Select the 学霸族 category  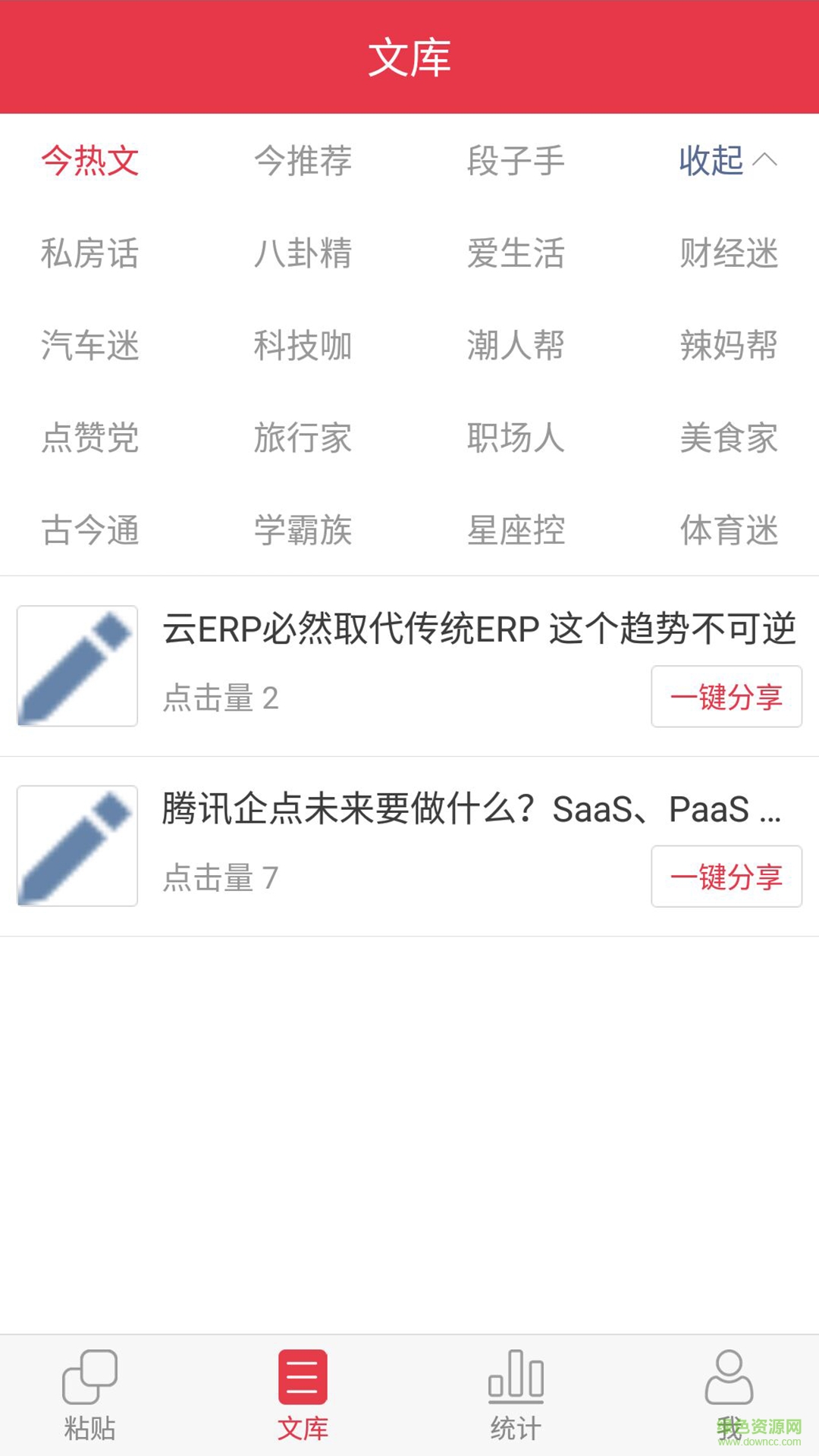[x=303, y=530]
